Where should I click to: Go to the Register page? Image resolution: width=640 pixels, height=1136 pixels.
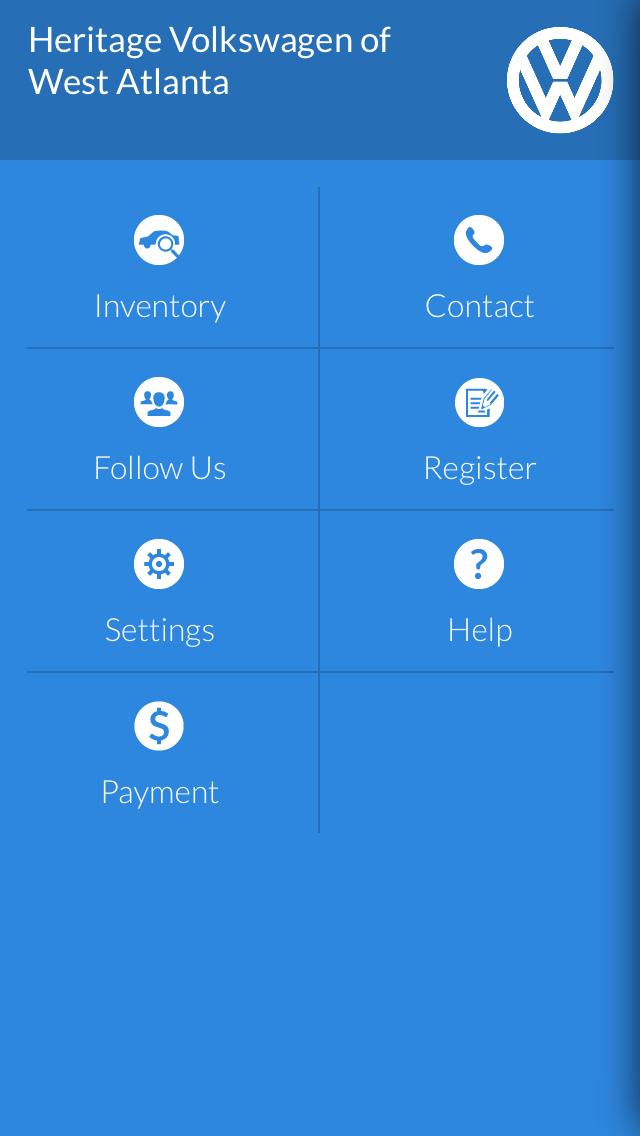(479, 430)
